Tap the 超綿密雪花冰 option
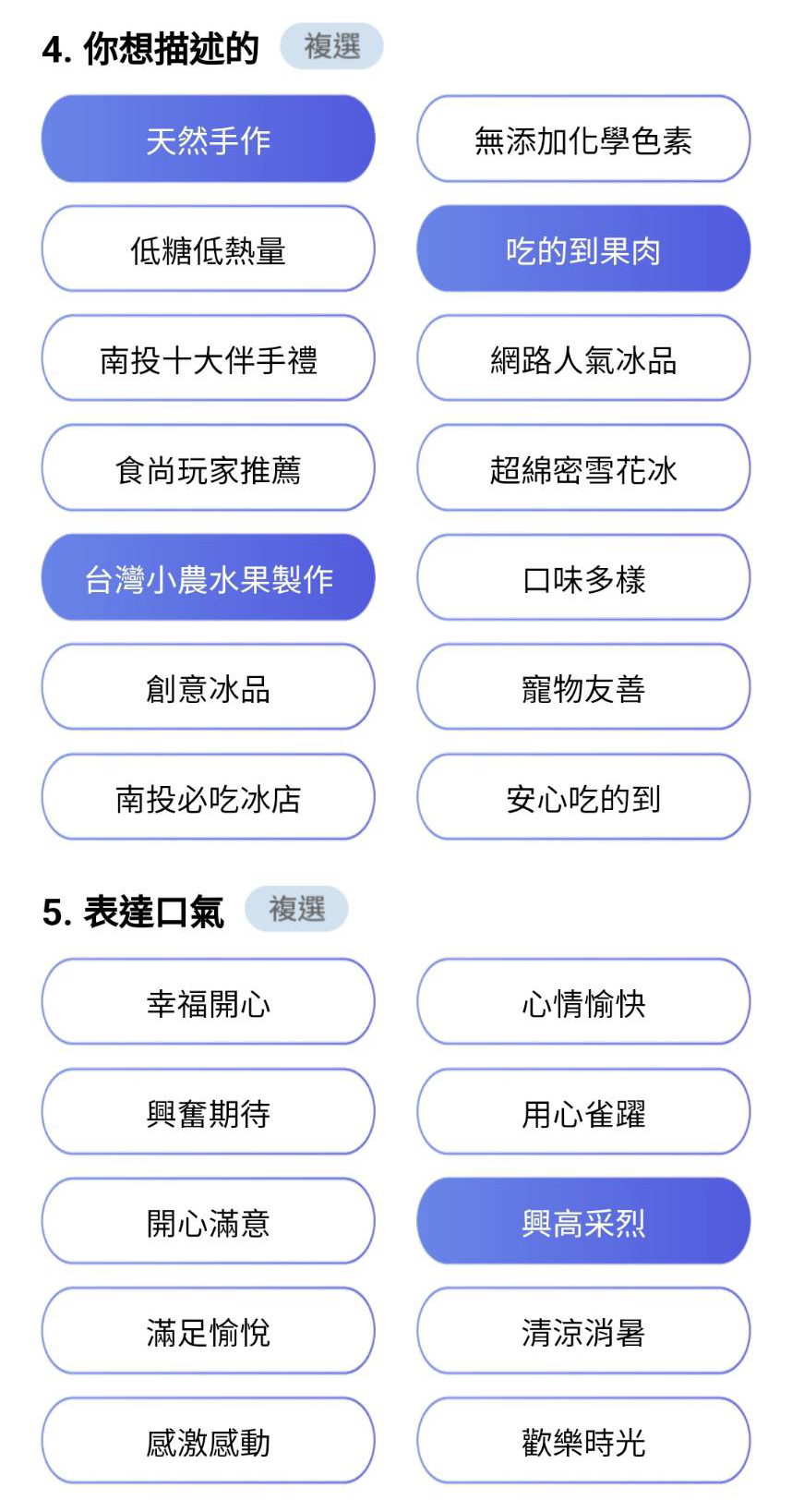 tap(583, 469)
